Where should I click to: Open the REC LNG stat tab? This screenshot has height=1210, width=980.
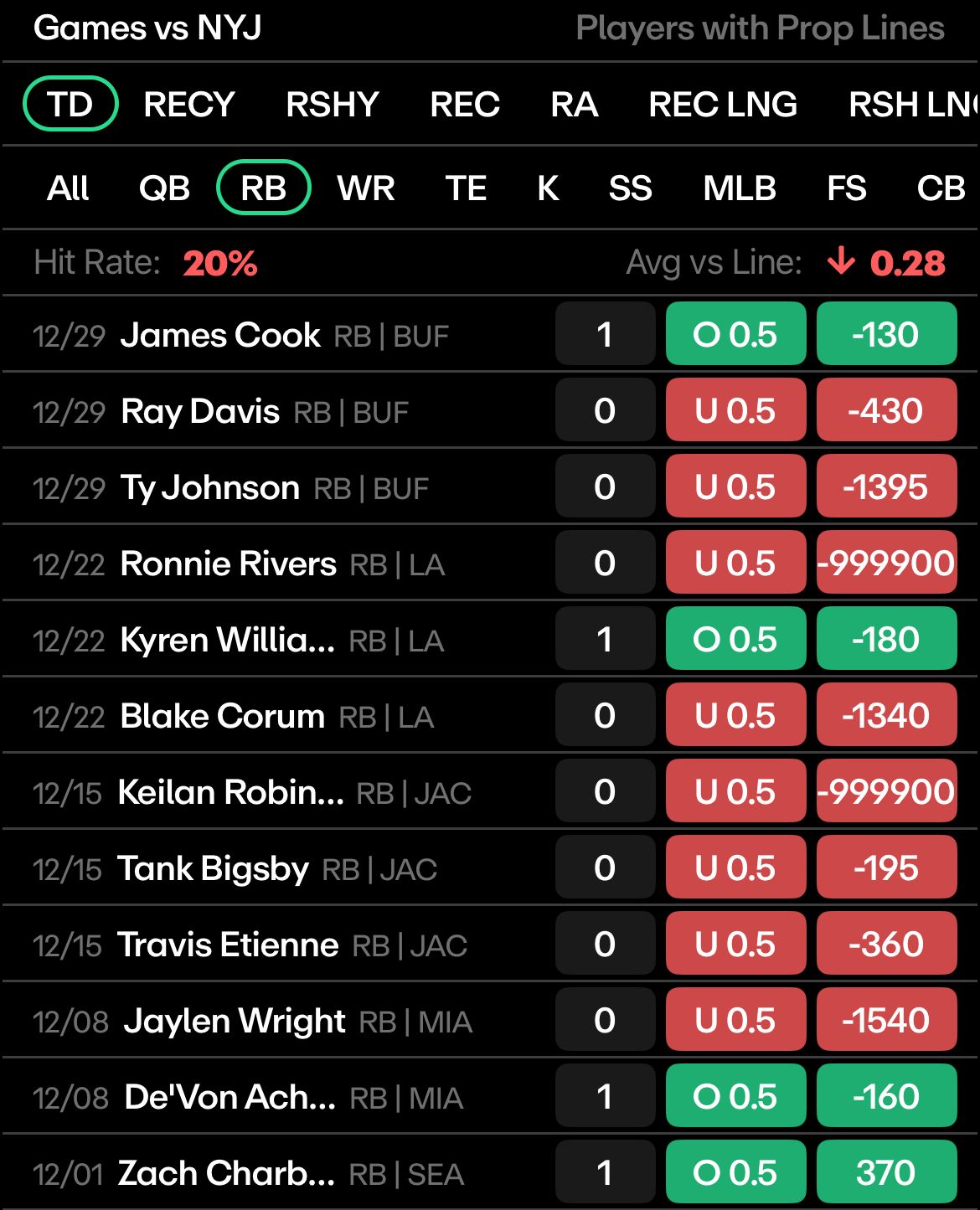click(x=723, y=105)
